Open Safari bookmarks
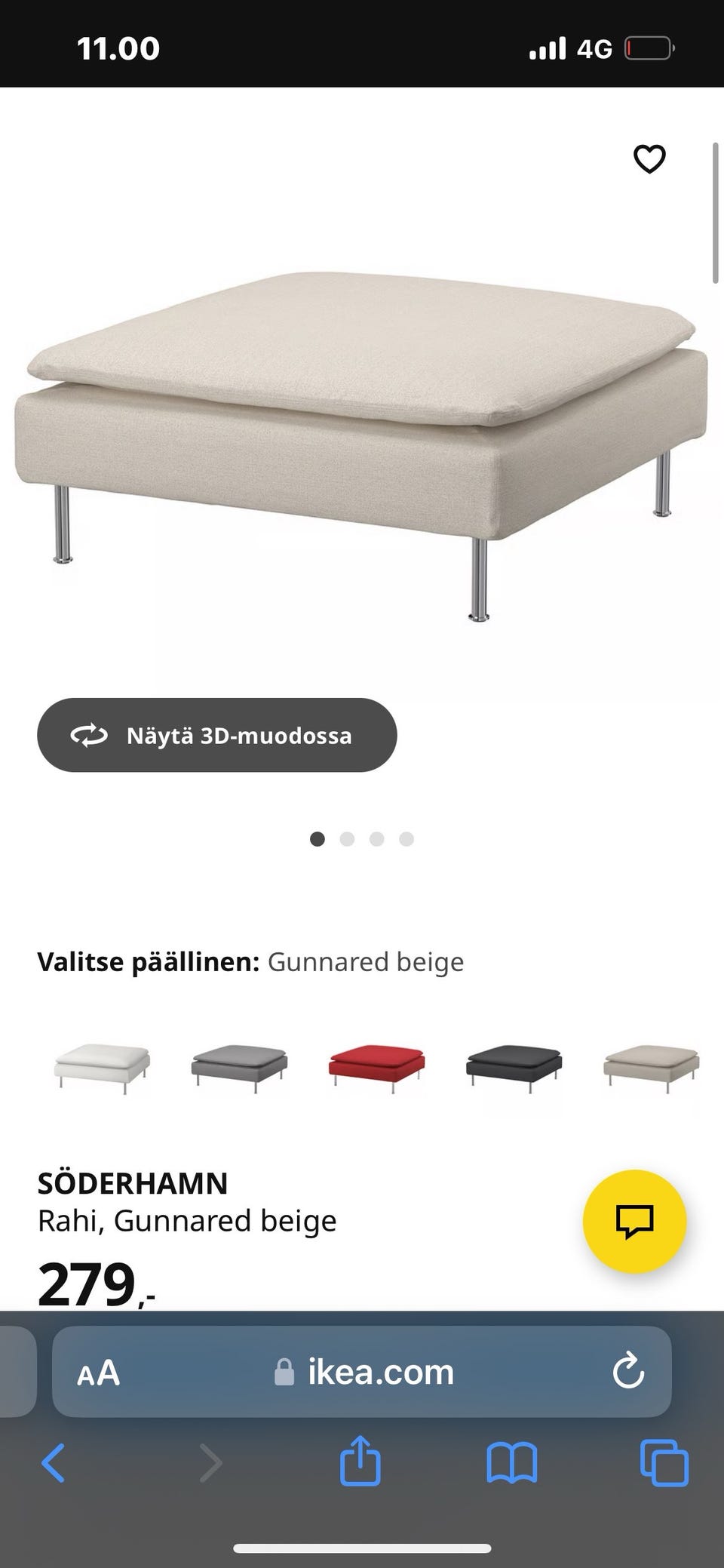The image size is (724, 1568). pos(512,1463)
